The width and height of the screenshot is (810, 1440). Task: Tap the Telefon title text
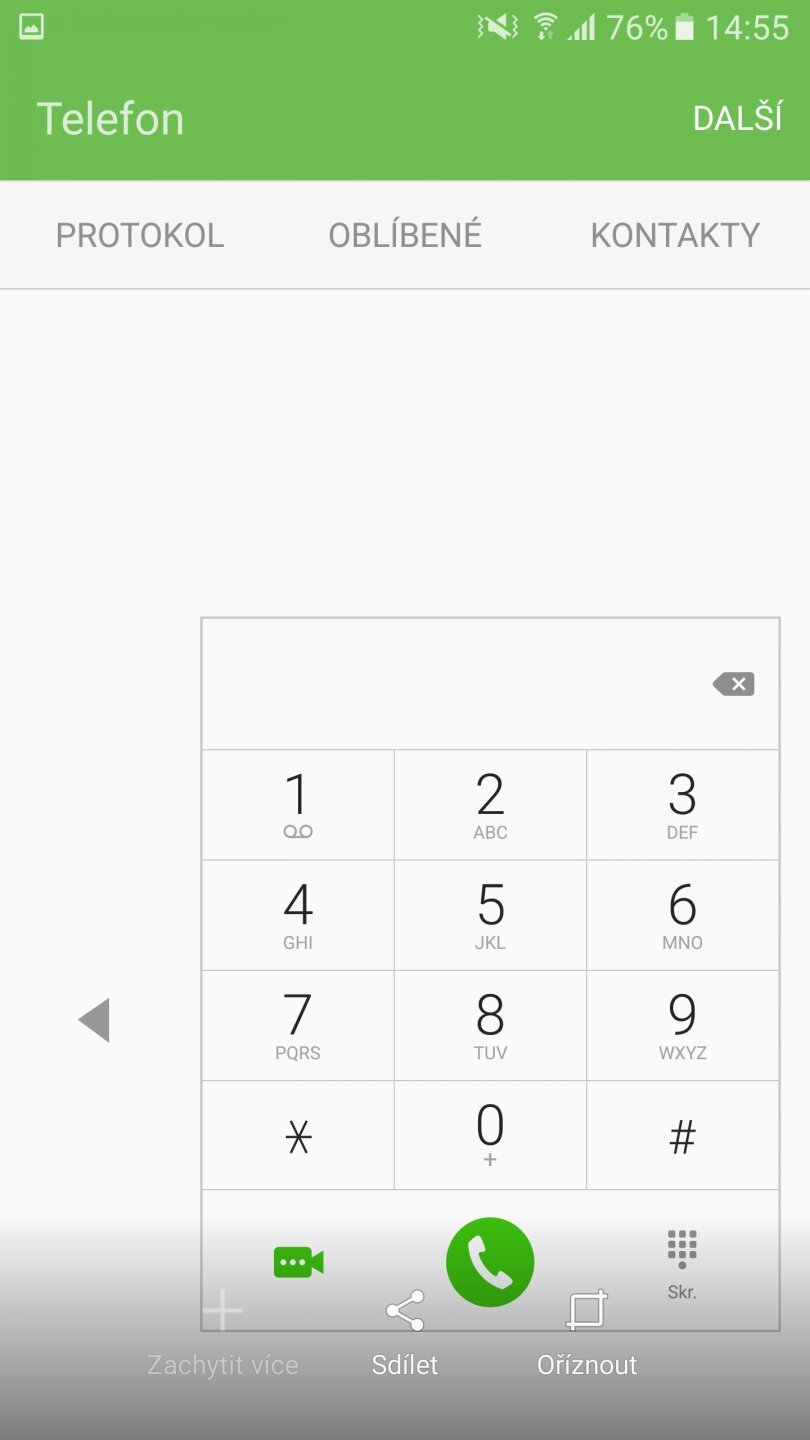(x=110, y=118)
